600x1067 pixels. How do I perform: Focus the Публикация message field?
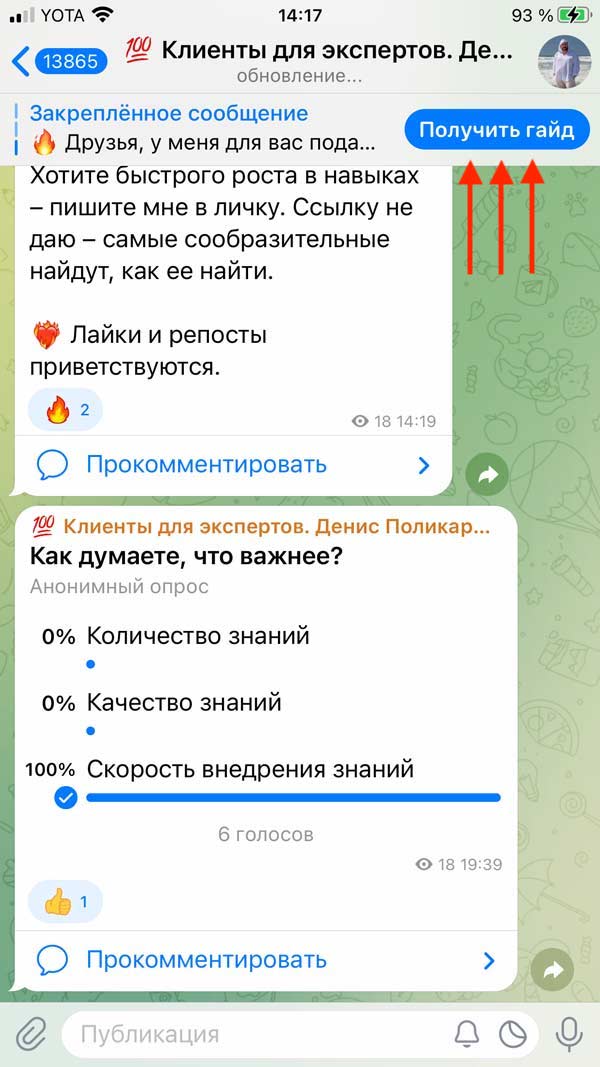click(x=250, y=1034)
